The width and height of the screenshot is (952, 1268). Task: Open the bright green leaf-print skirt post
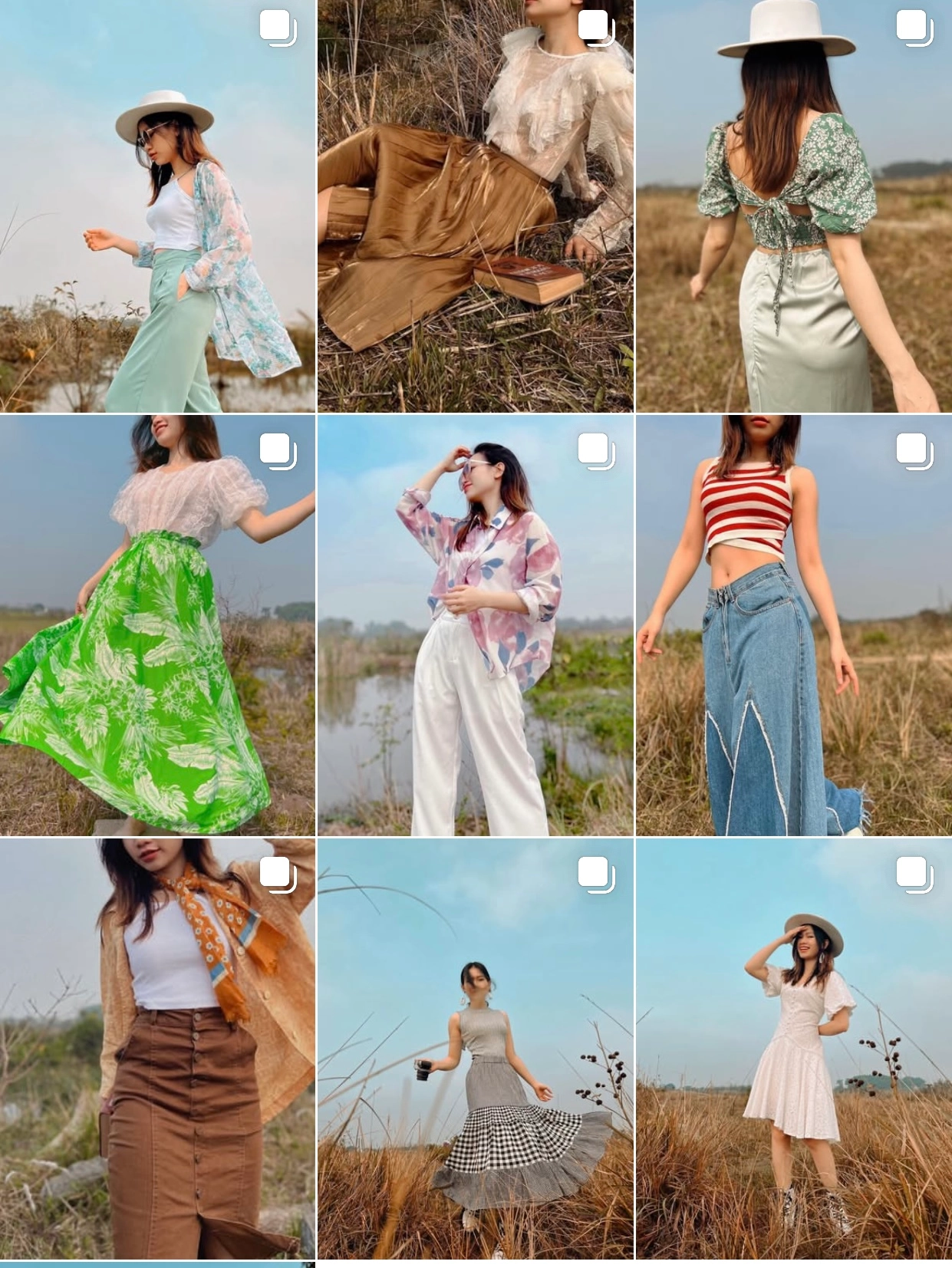[157, 625]
